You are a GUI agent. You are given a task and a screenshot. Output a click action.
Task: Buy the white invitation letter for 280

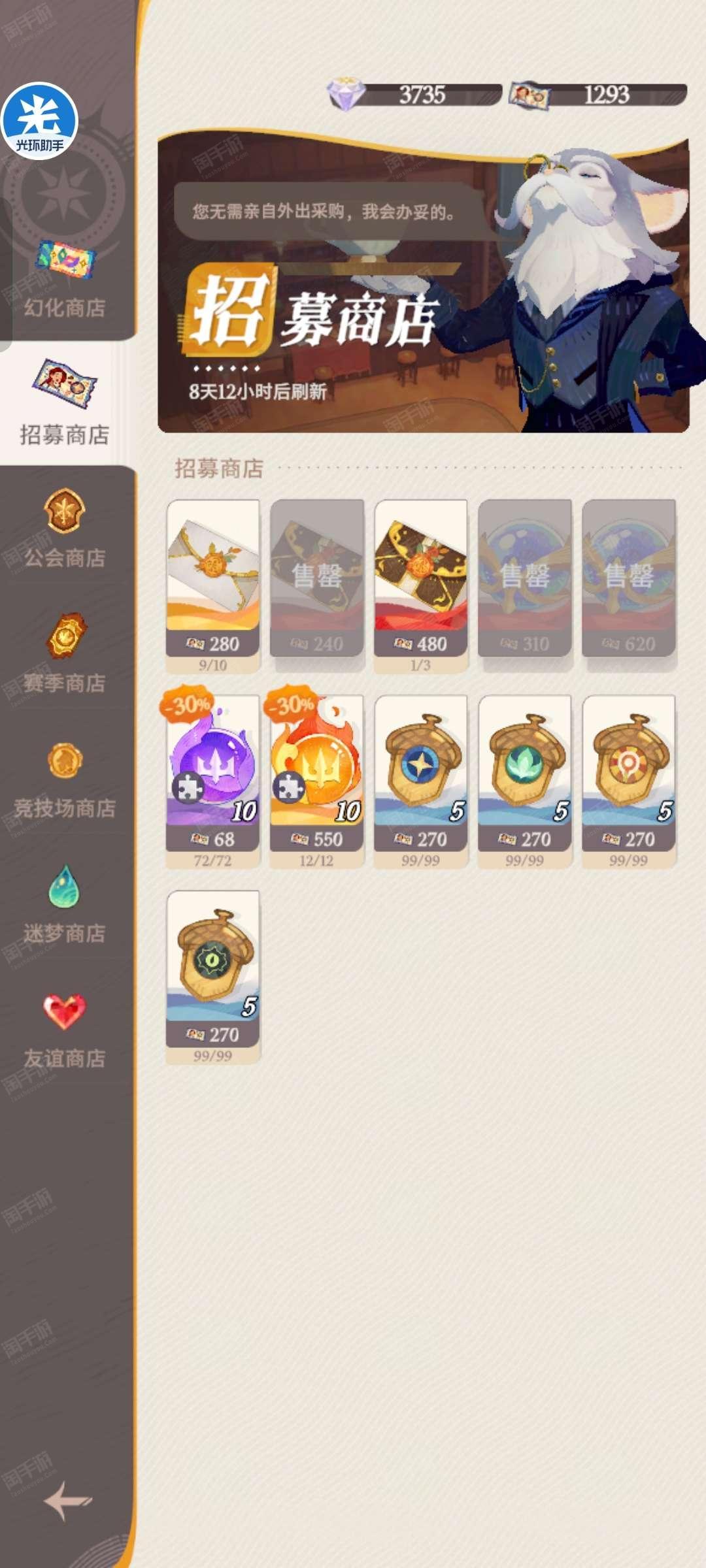tap(213, 586)
